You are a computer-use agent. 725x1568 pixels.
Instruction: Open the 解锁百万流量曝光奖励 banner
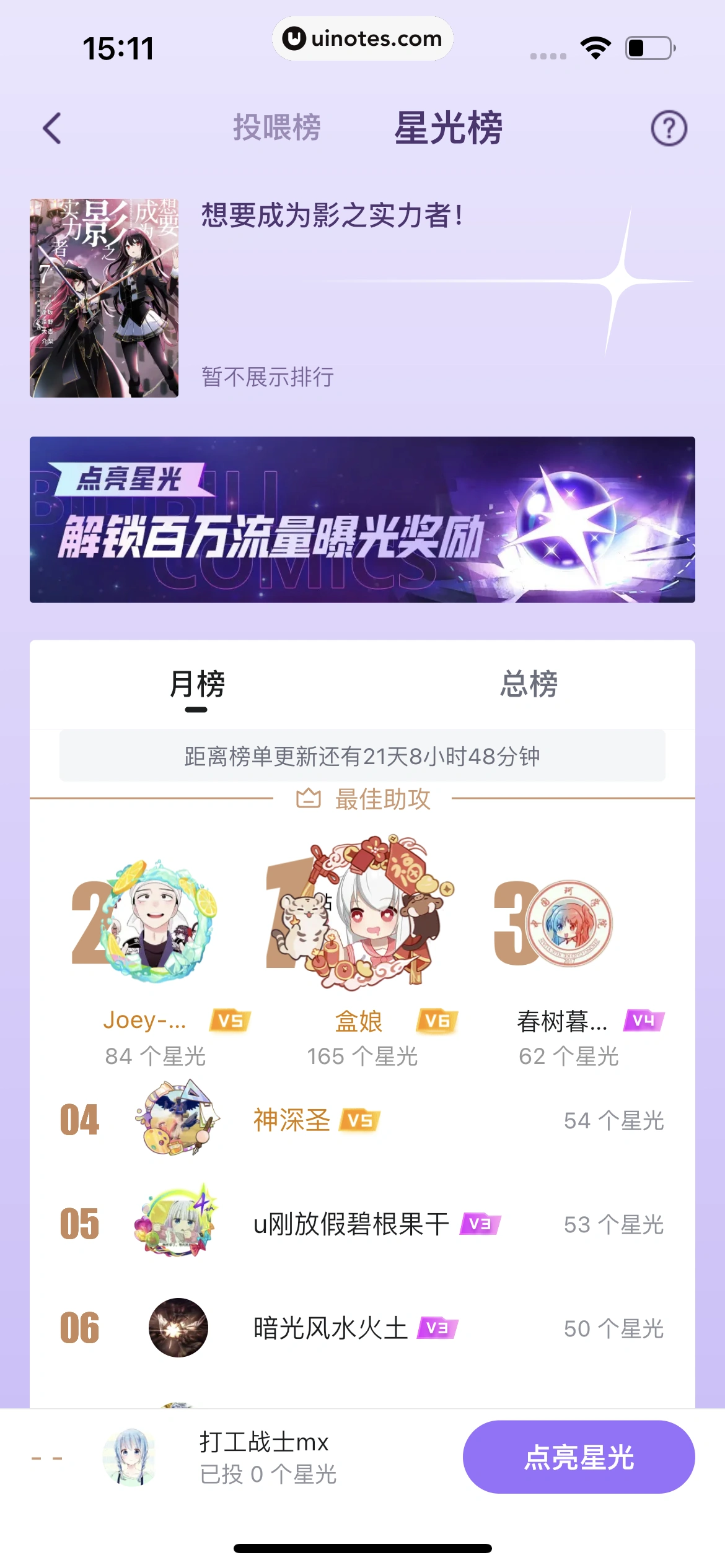(x=362, y=521)
